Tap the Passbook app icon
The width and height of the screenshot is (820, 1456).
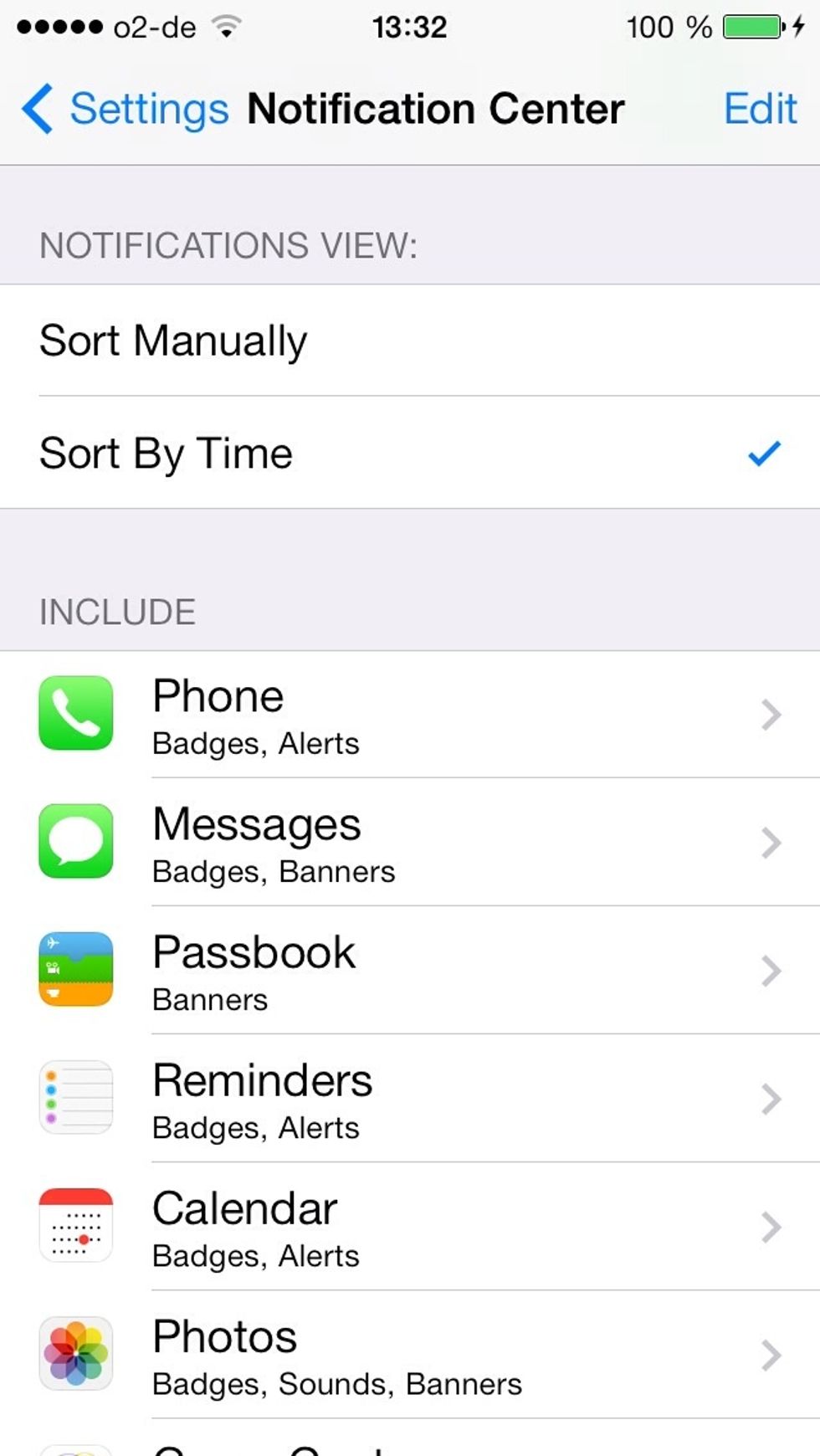click(75, 971)
